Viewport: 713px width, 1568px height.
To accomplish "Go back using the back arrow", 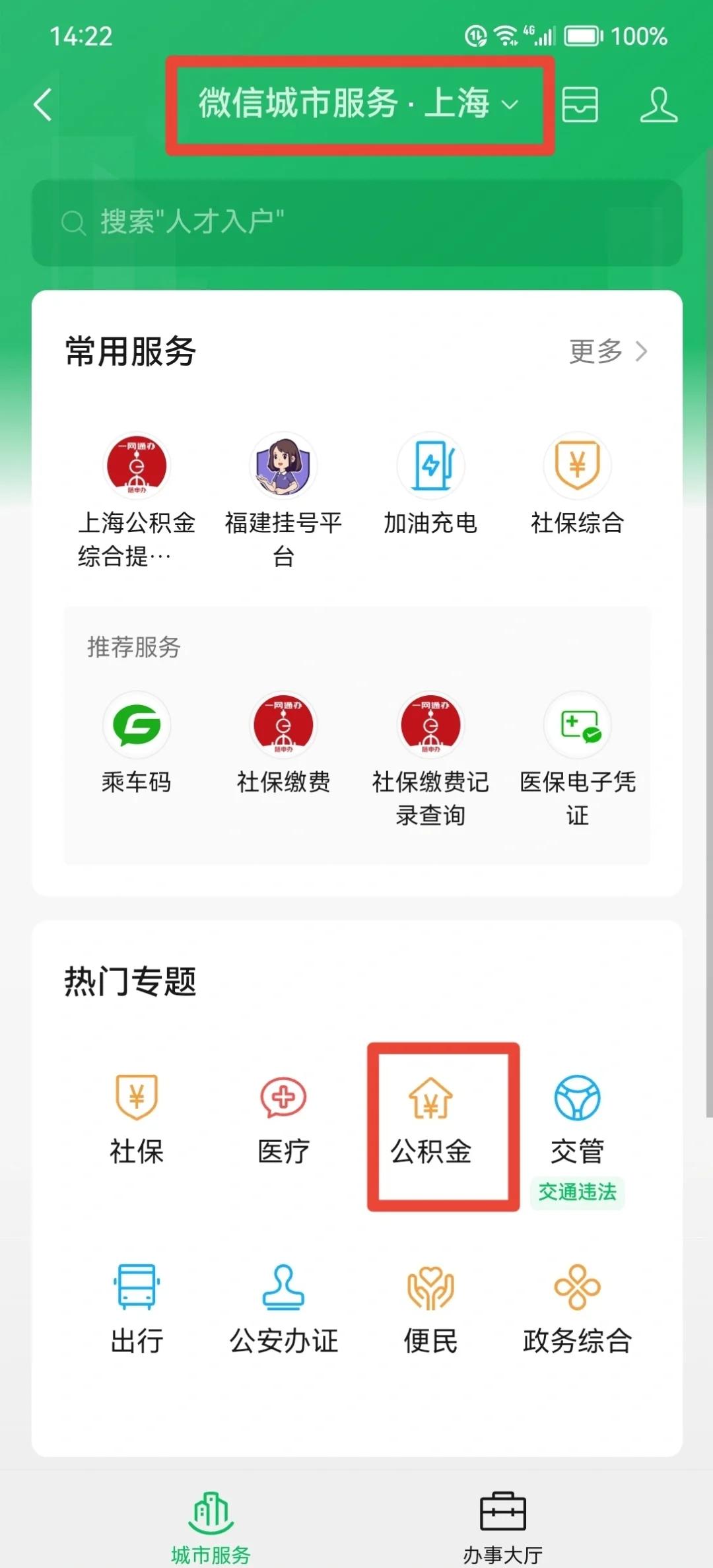I will [x=43, y=104].
